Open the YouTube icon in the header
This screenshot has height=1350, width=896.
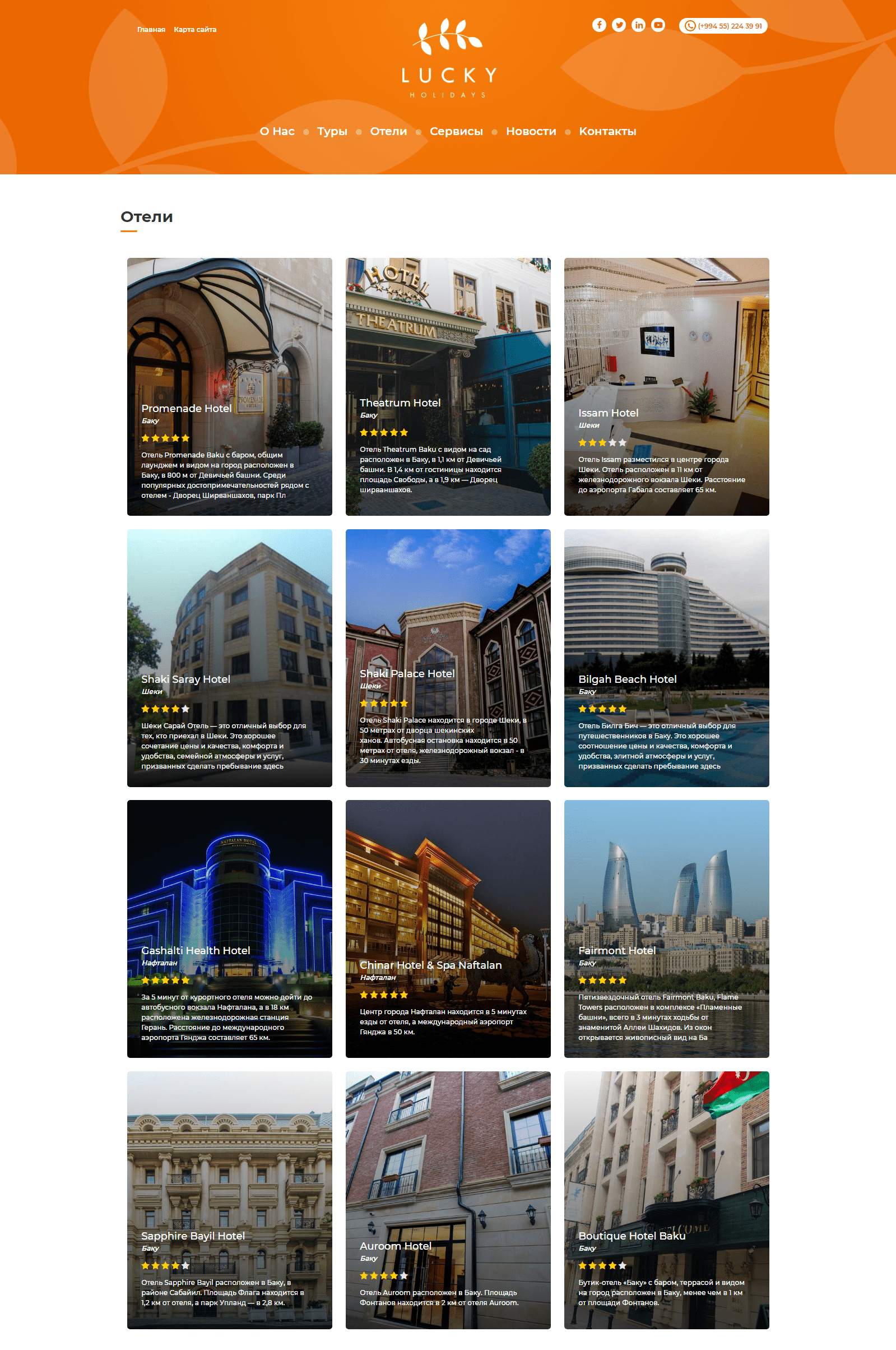point(658,25)
